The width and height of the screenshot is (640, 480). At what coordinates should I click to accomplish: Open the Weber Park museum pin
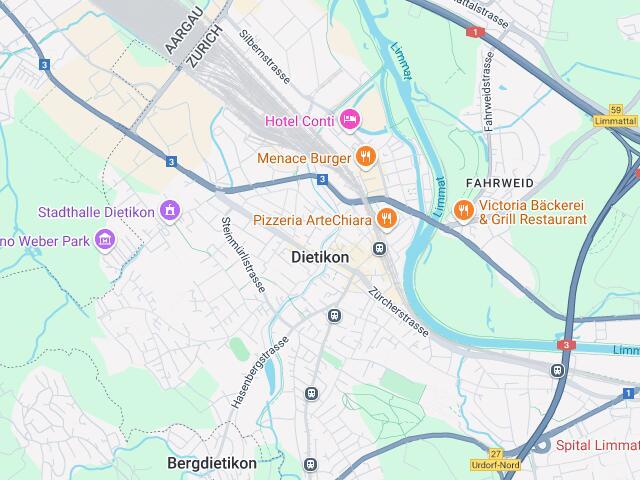[x=106, y=240]
